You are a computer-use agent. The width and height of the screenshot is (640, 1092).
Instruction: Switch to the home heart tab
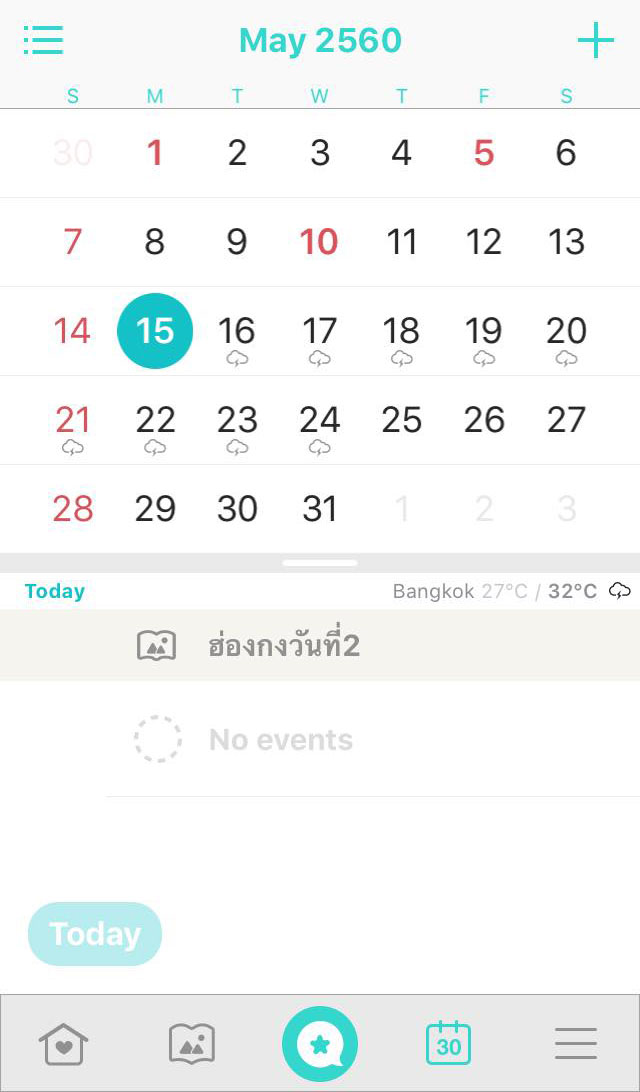click(64, 1045)
